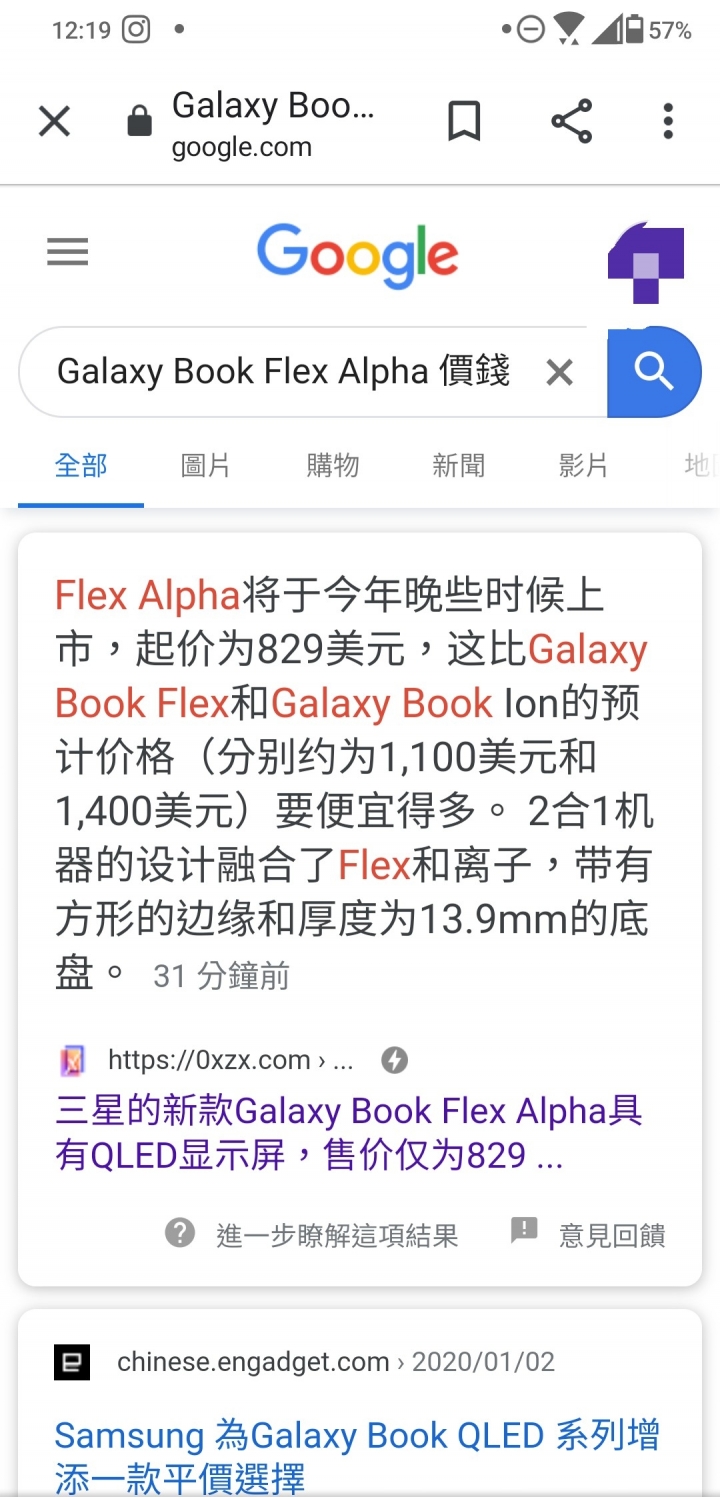This screenshot has height=1497, width=720.
Task: Close the Chrome custom tab
Action: click(54, 122)
